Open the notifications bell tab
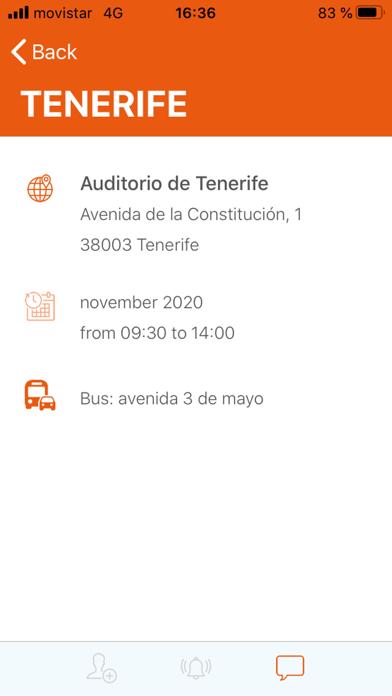This screenshot has height=696, width=392. pyautogui.click(x=196, y=668)
